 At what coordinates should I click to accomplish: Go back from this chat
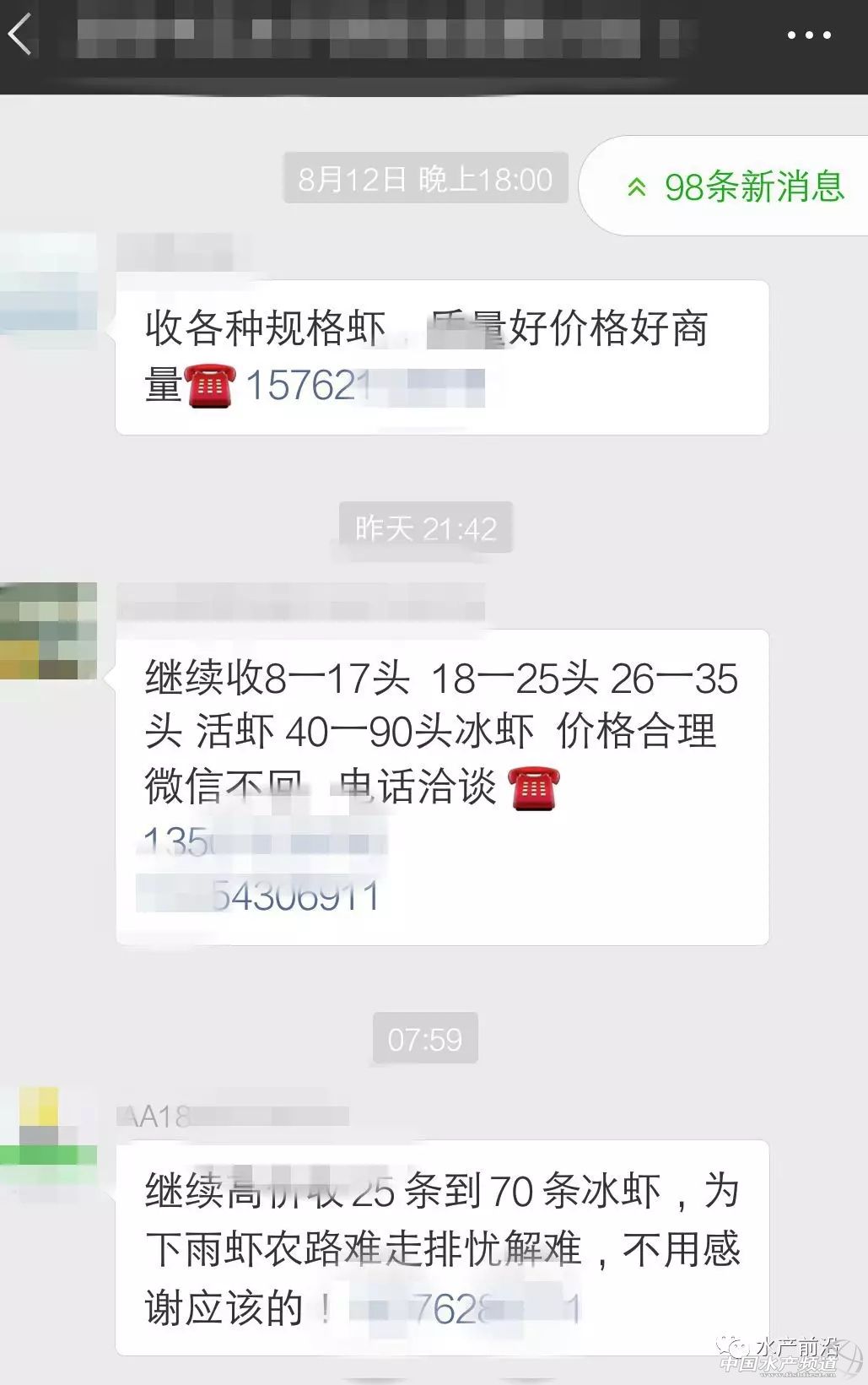click(x=21, y=35)
